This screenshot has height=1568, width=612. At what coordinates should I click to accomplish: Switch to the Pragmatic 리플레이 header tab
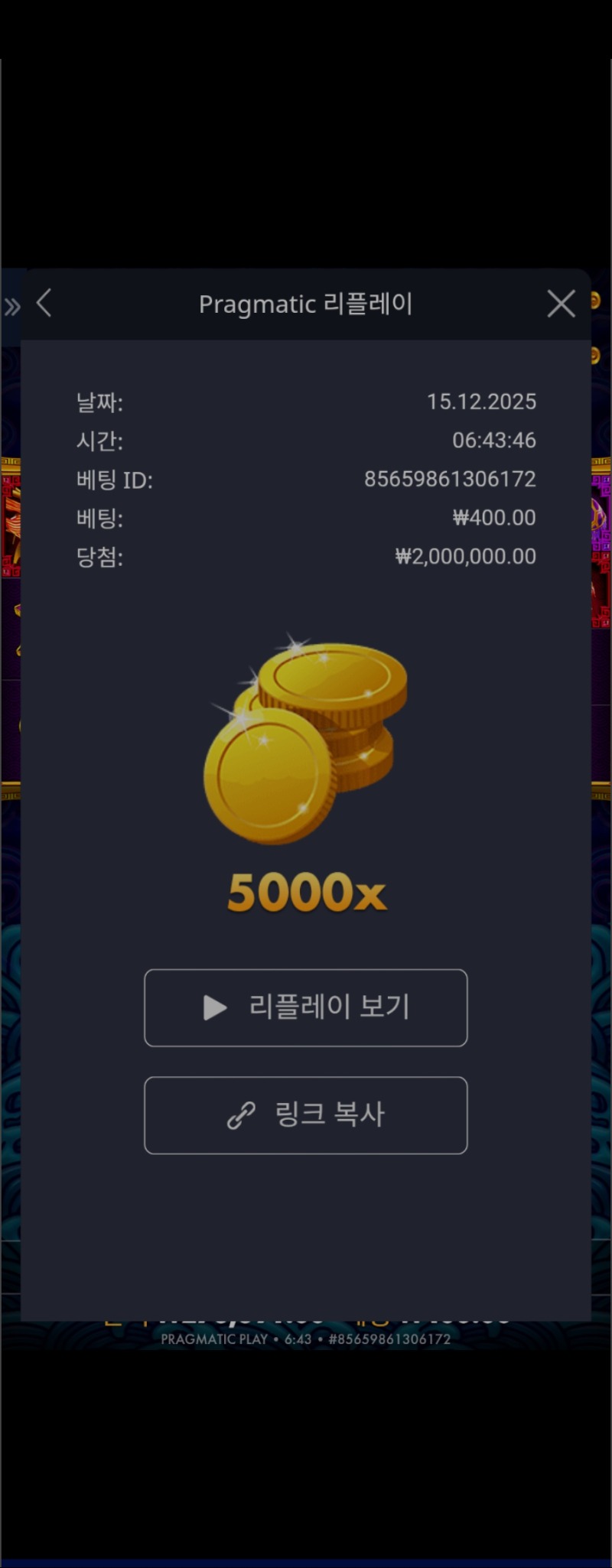305,303
